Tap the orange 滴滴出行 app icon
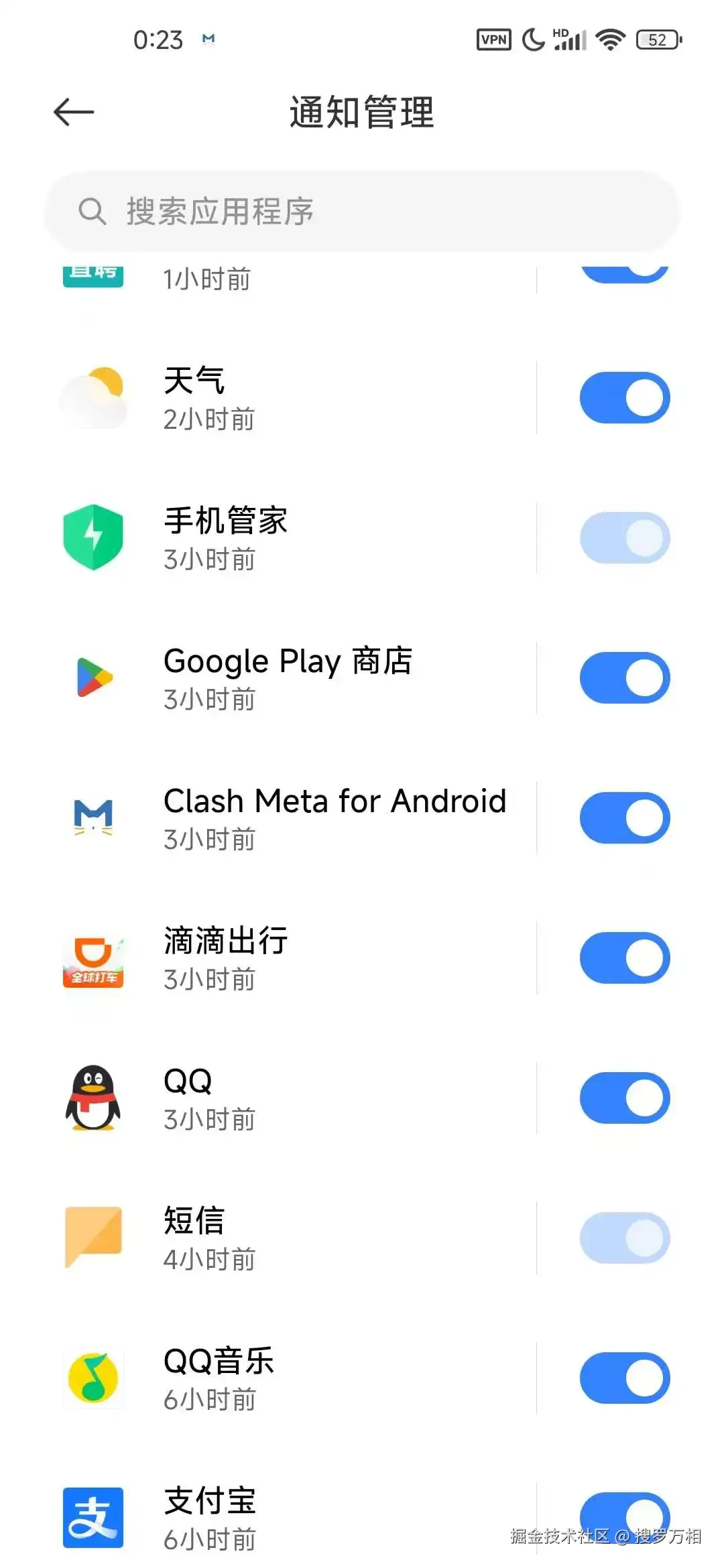 [93, 958]
